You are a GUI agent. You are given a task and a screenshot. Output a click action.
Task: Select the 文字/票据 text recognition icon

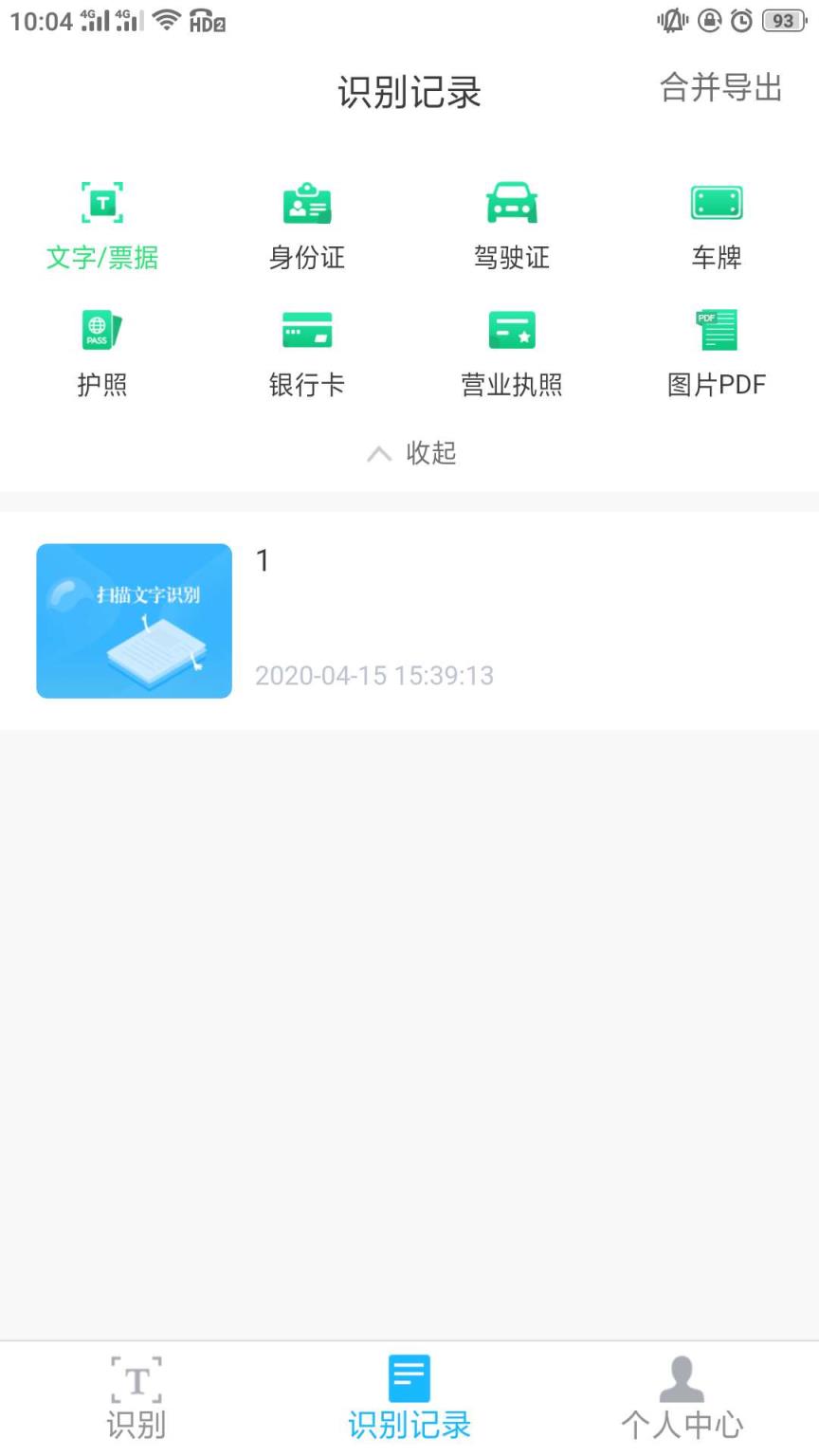[x=101, y=203]
